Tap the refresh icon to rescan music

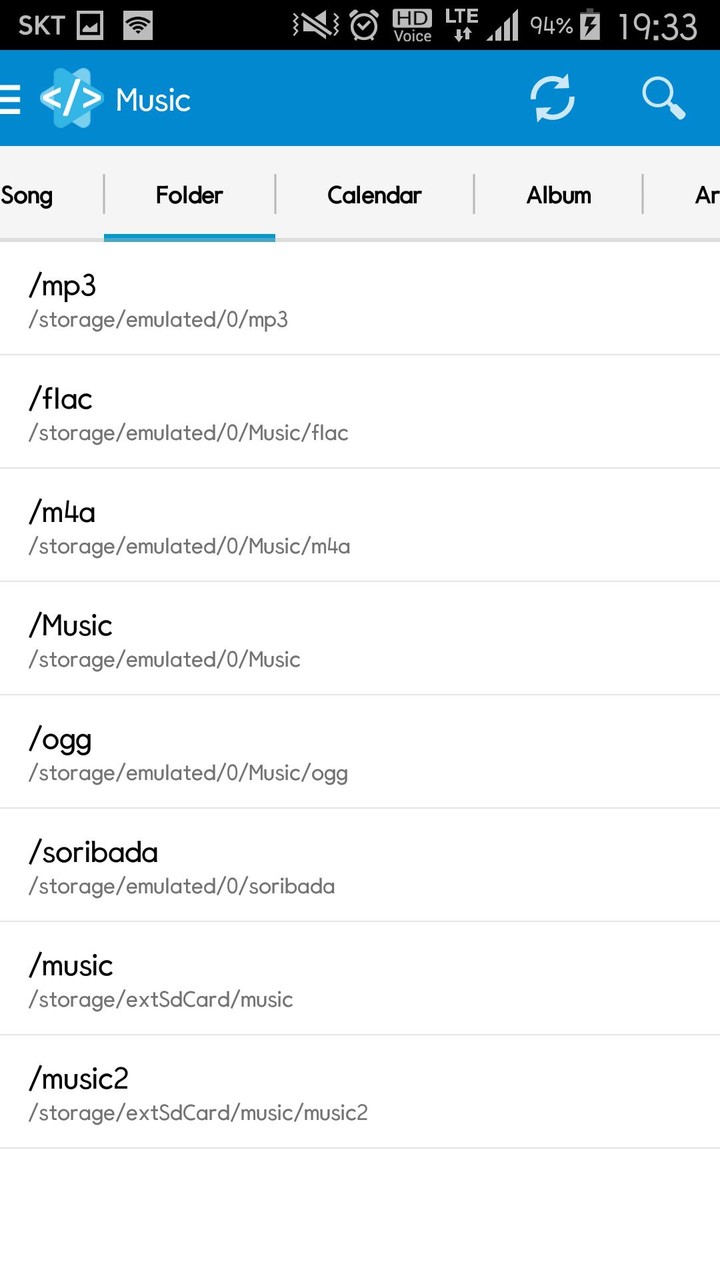(x=553, y=99)
